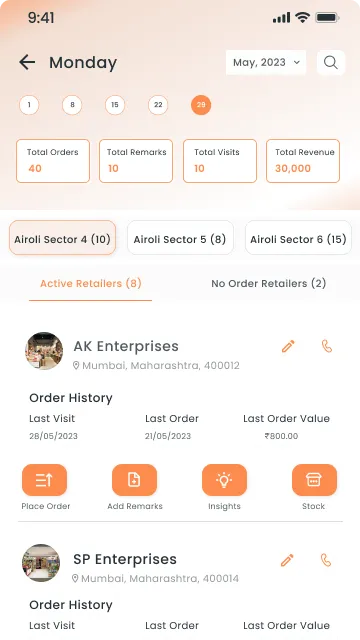This screenshot has width=360, height=640.
Task: Add Remarks for AK Enterprises
Action: (134, 480)
